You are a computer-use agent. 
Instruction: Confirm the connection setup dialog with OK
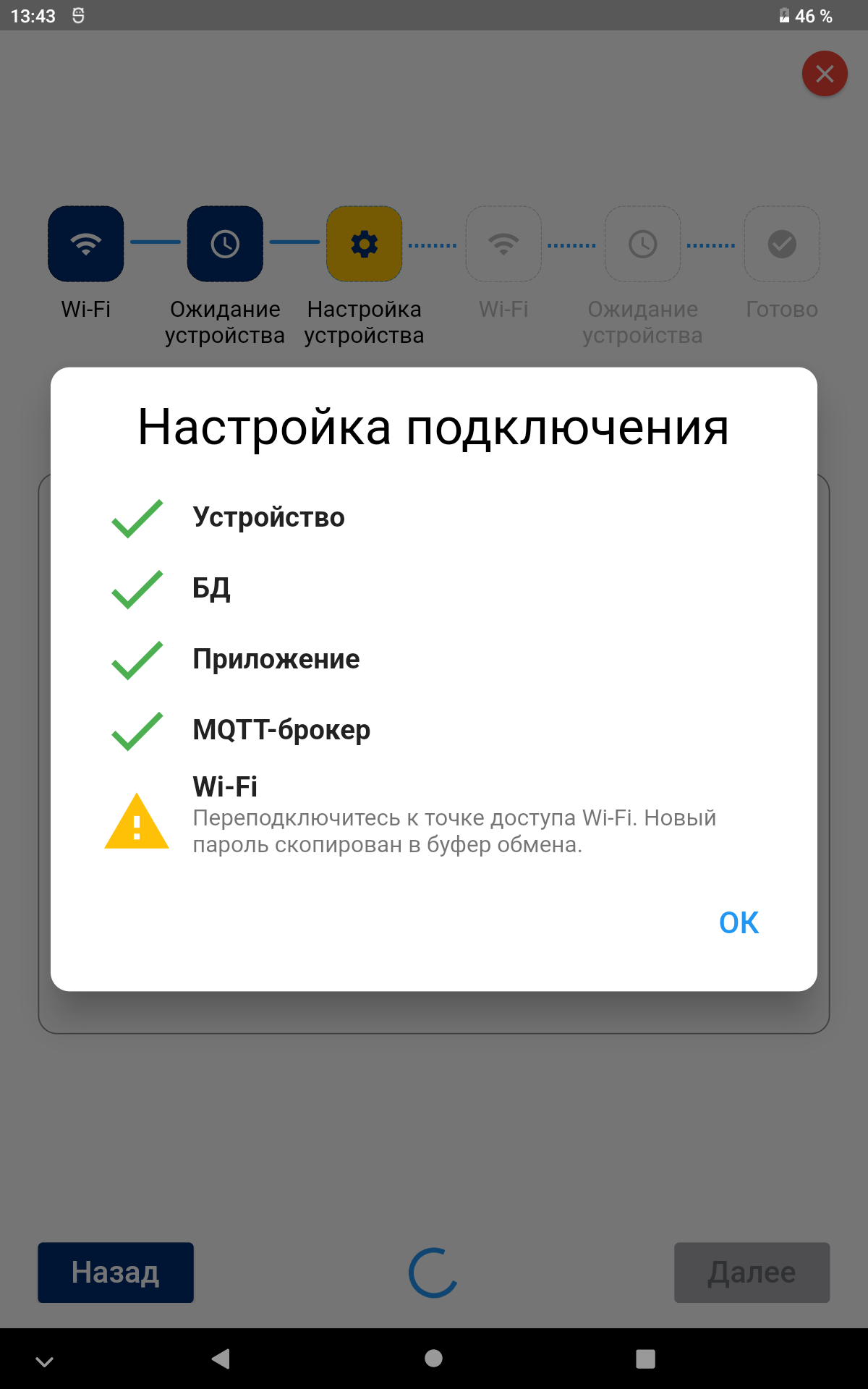point(739,922)
